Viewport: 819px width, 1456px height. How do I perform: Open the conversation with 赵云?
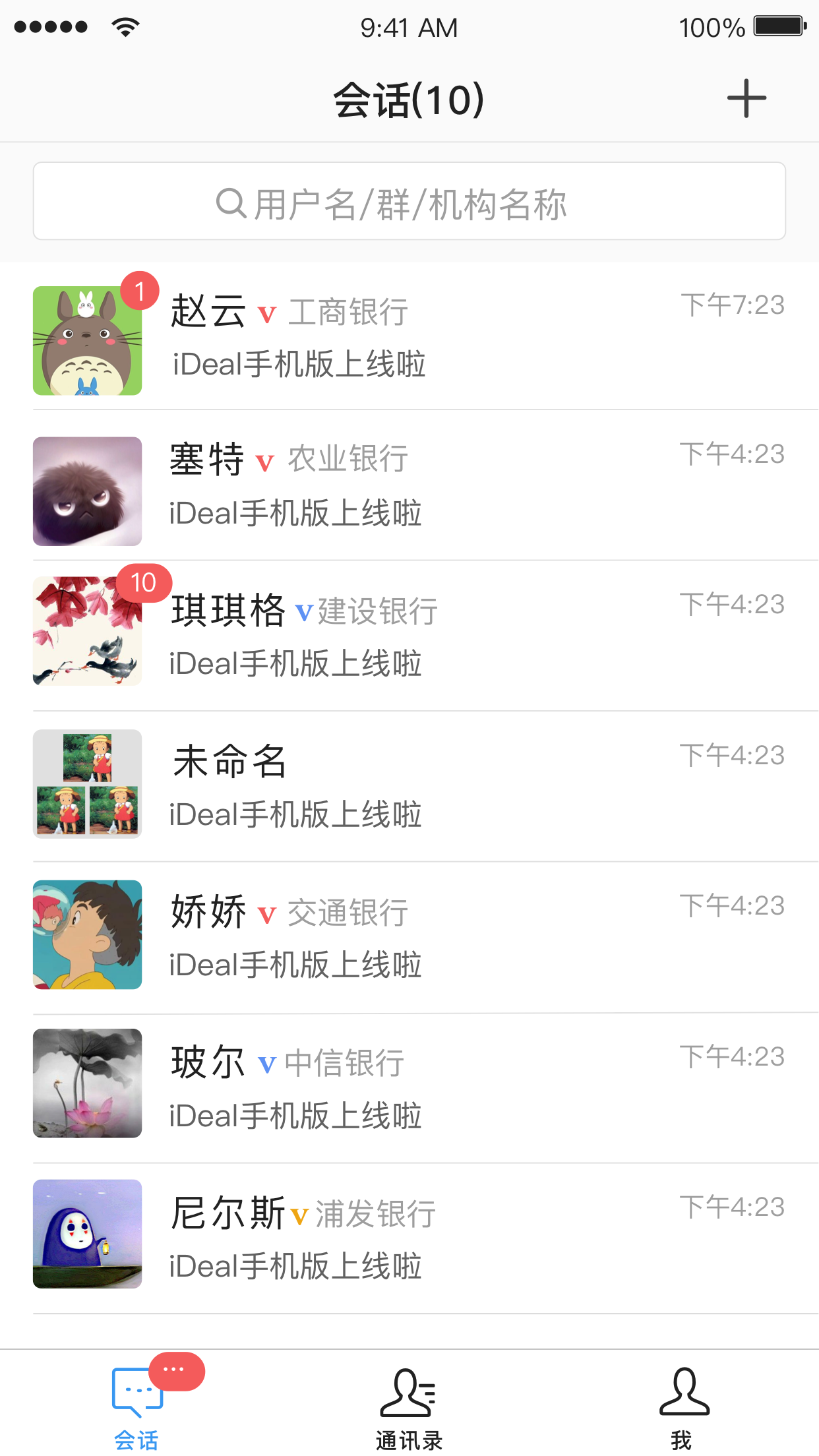(409, 340)
